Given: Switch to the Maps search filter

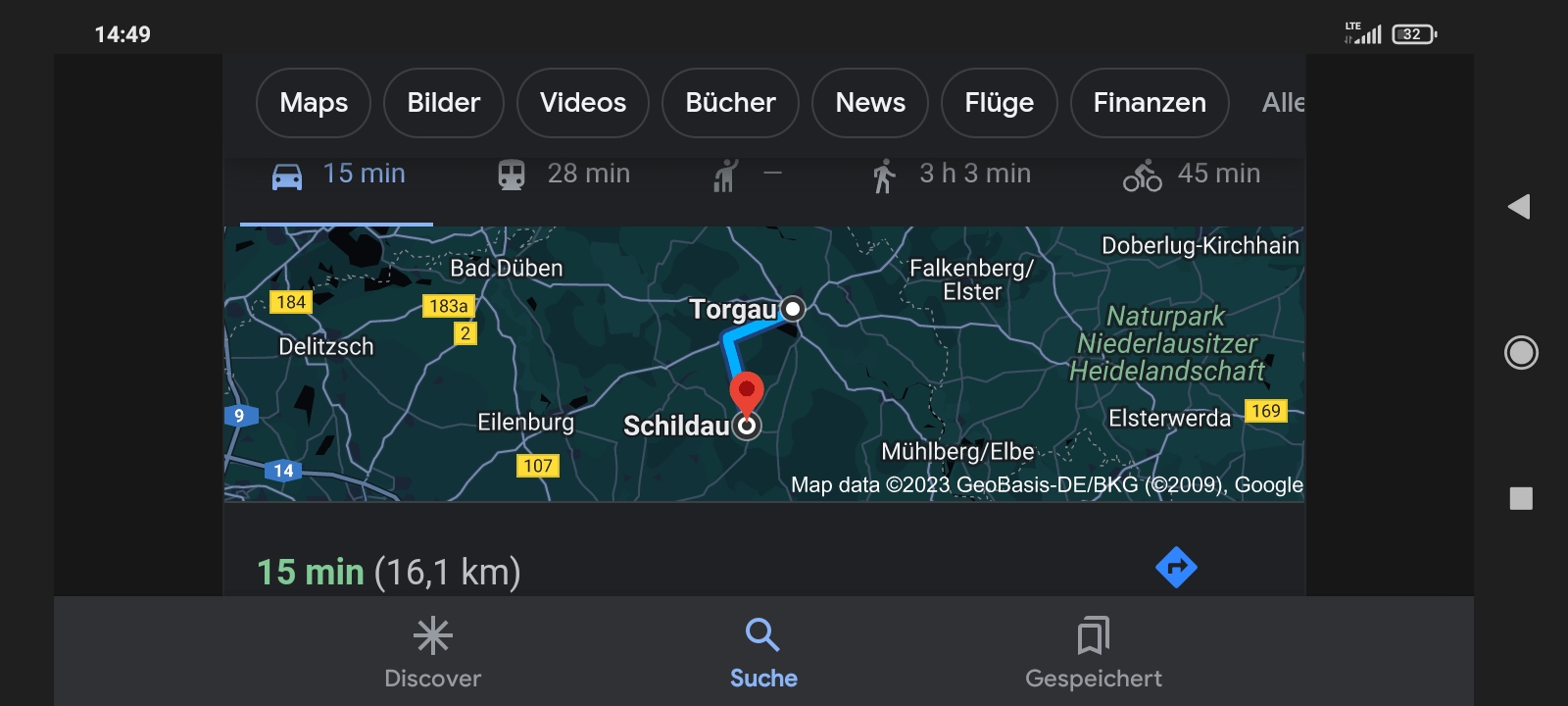Looking at the screenshot, I should click(x=313, y=103).
